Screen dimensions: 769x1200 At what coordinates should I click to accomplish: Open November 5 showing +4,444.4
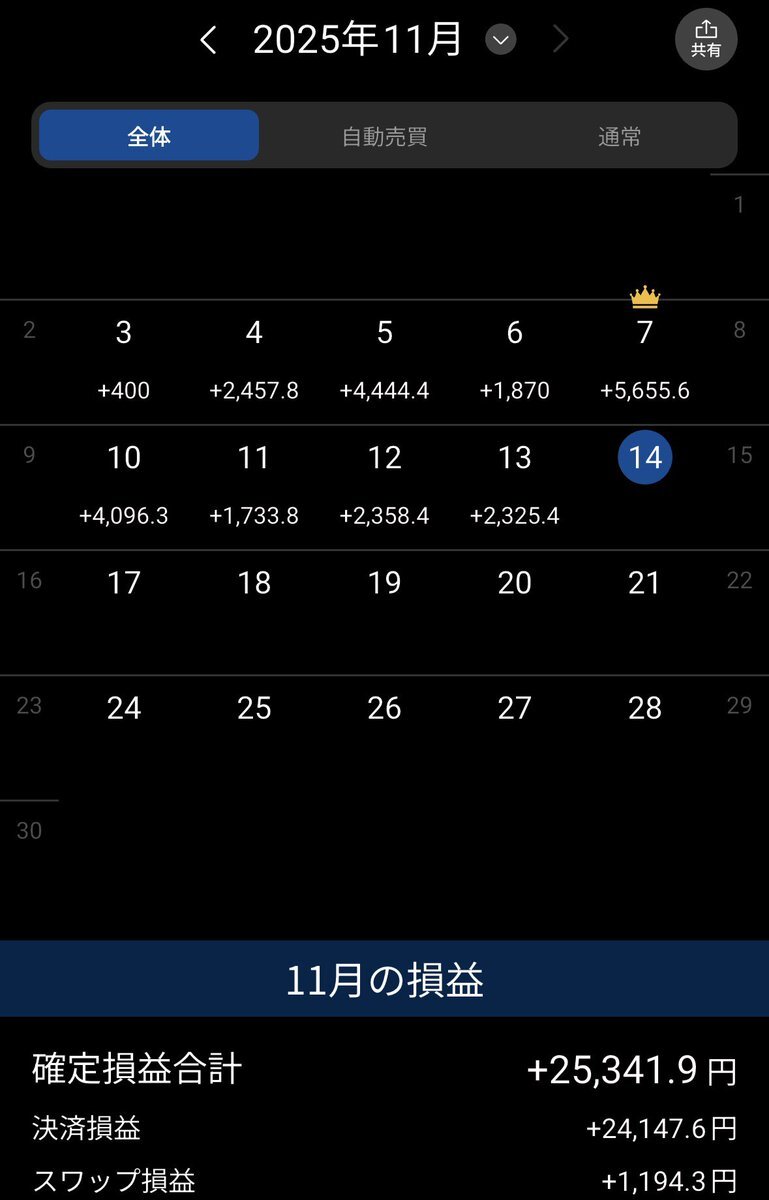[384, 358]
